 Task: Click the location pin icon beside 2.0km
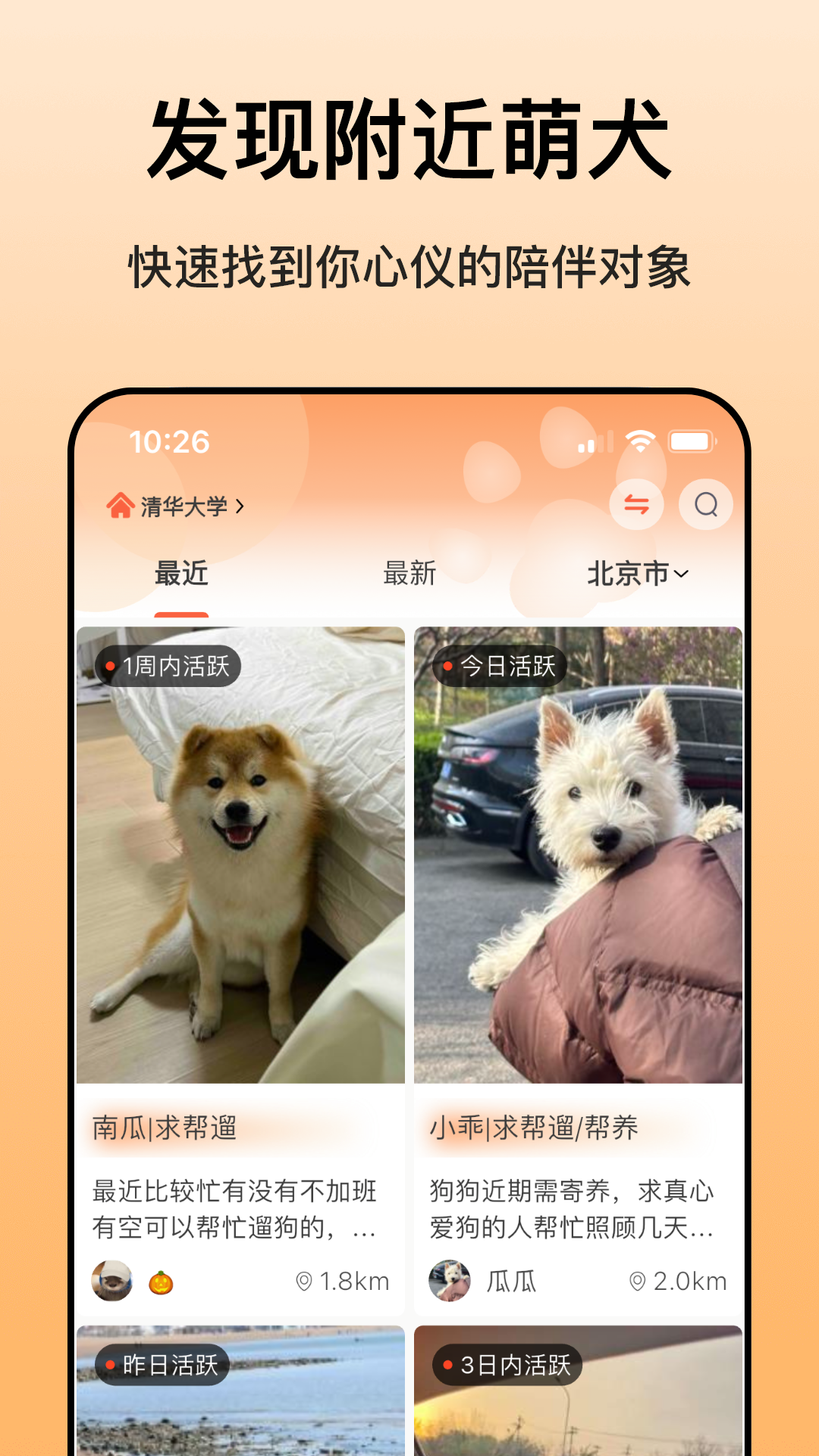coord(637,1279)
